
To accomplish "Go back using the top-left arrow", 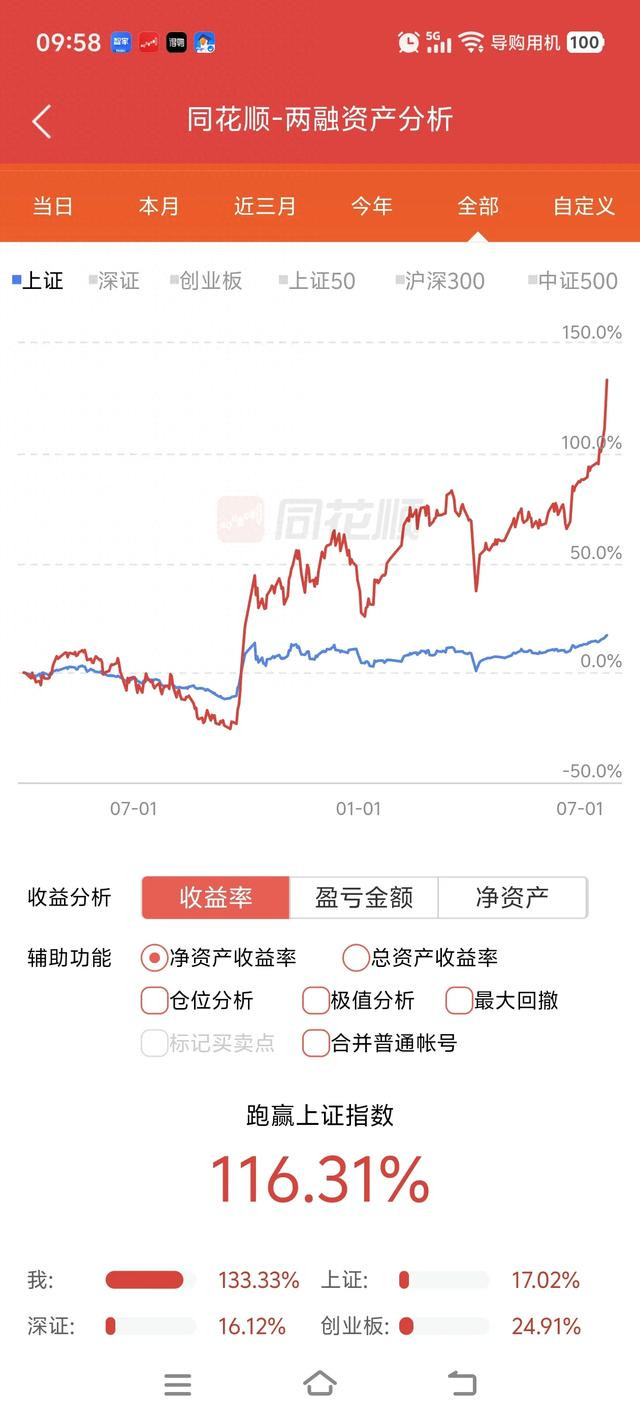I will 41,121.
